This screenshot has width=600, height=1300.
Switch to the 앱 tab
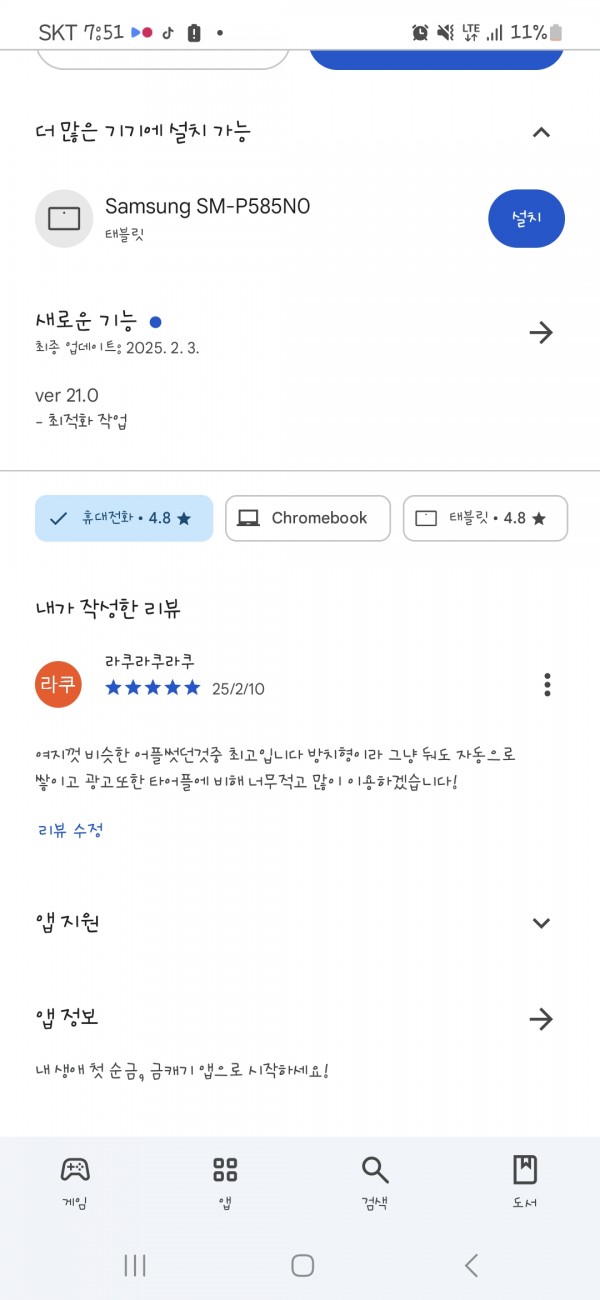coord(225,1182)
